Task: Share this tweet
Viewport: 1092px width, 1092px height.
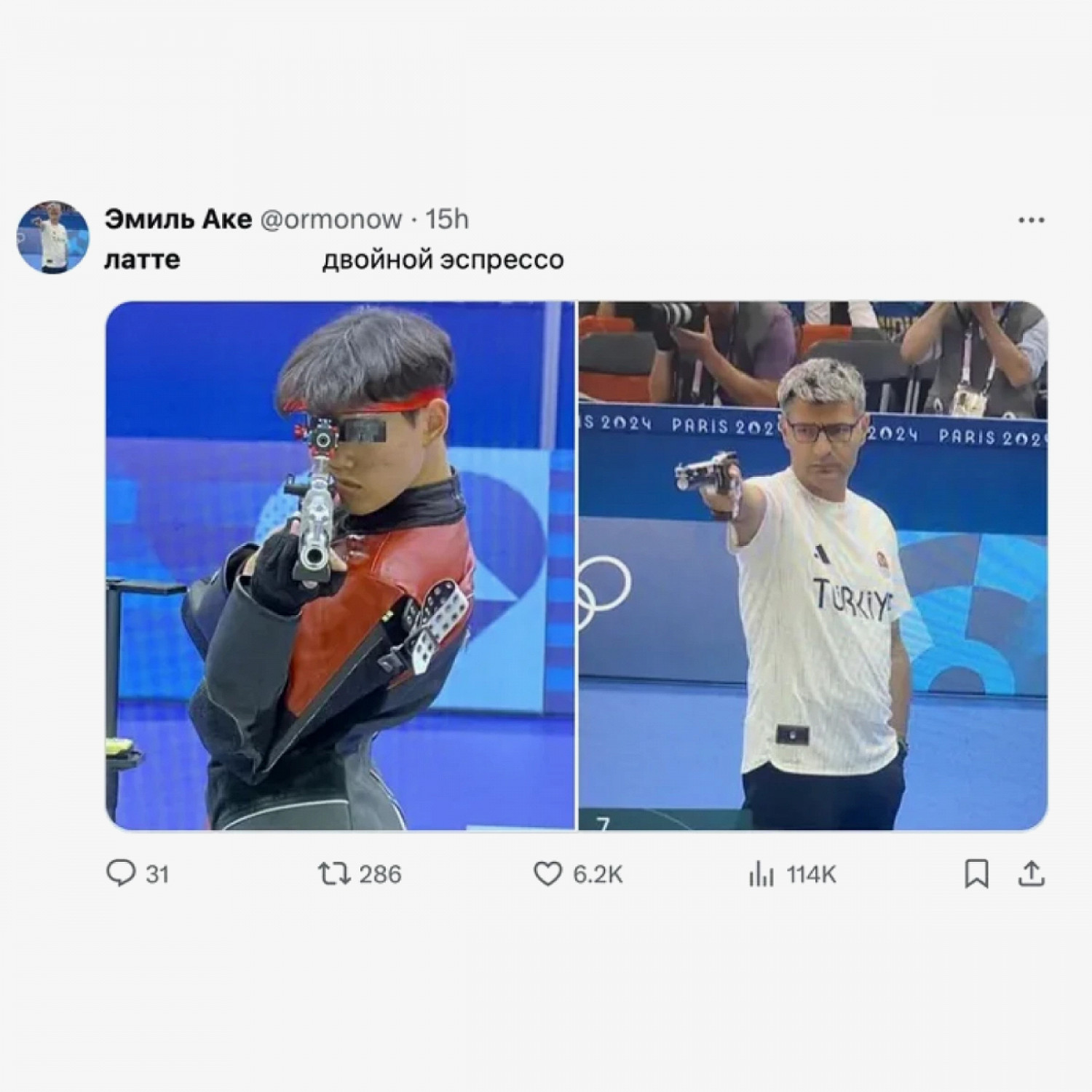Action: tap(1031, 873)
